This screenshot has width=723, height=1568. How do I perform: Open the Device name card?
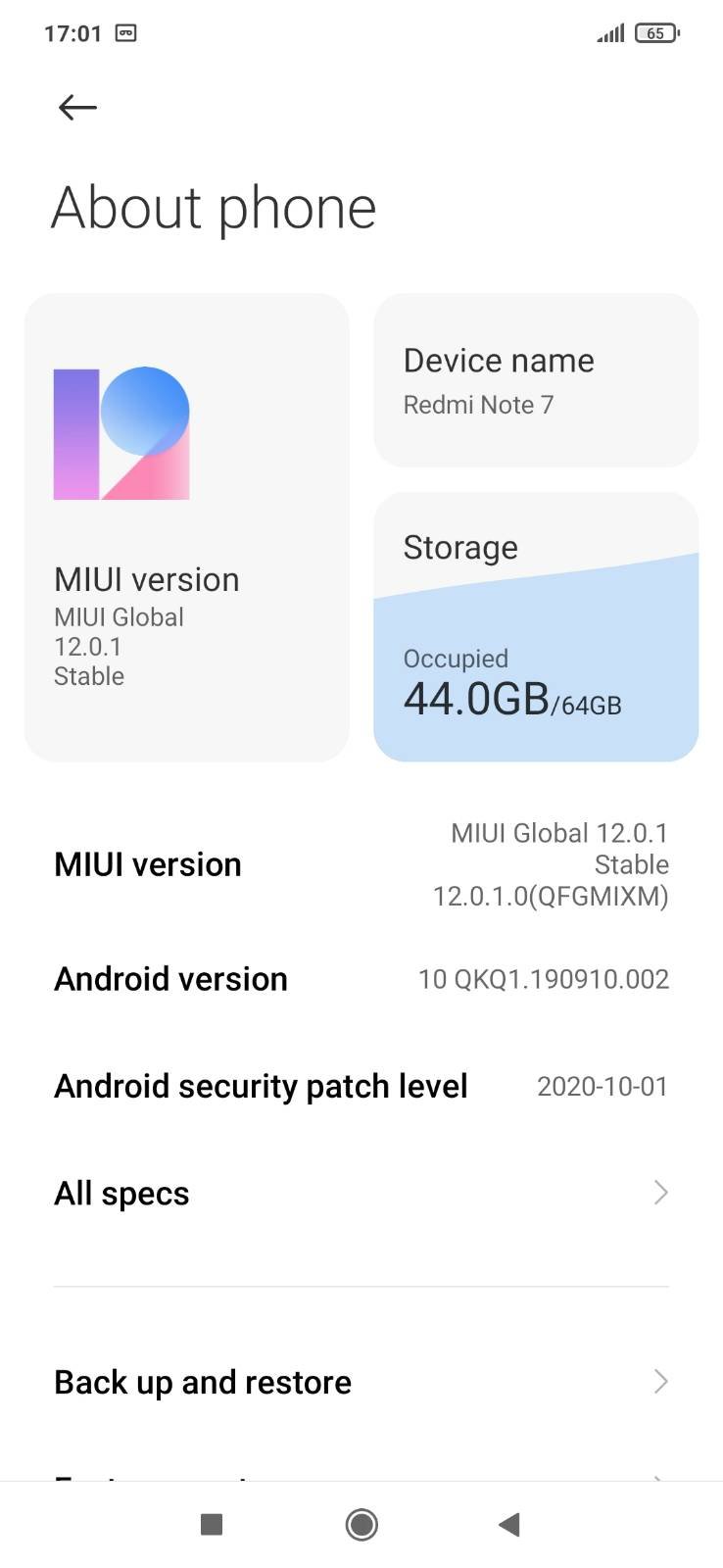pos(535,380)
